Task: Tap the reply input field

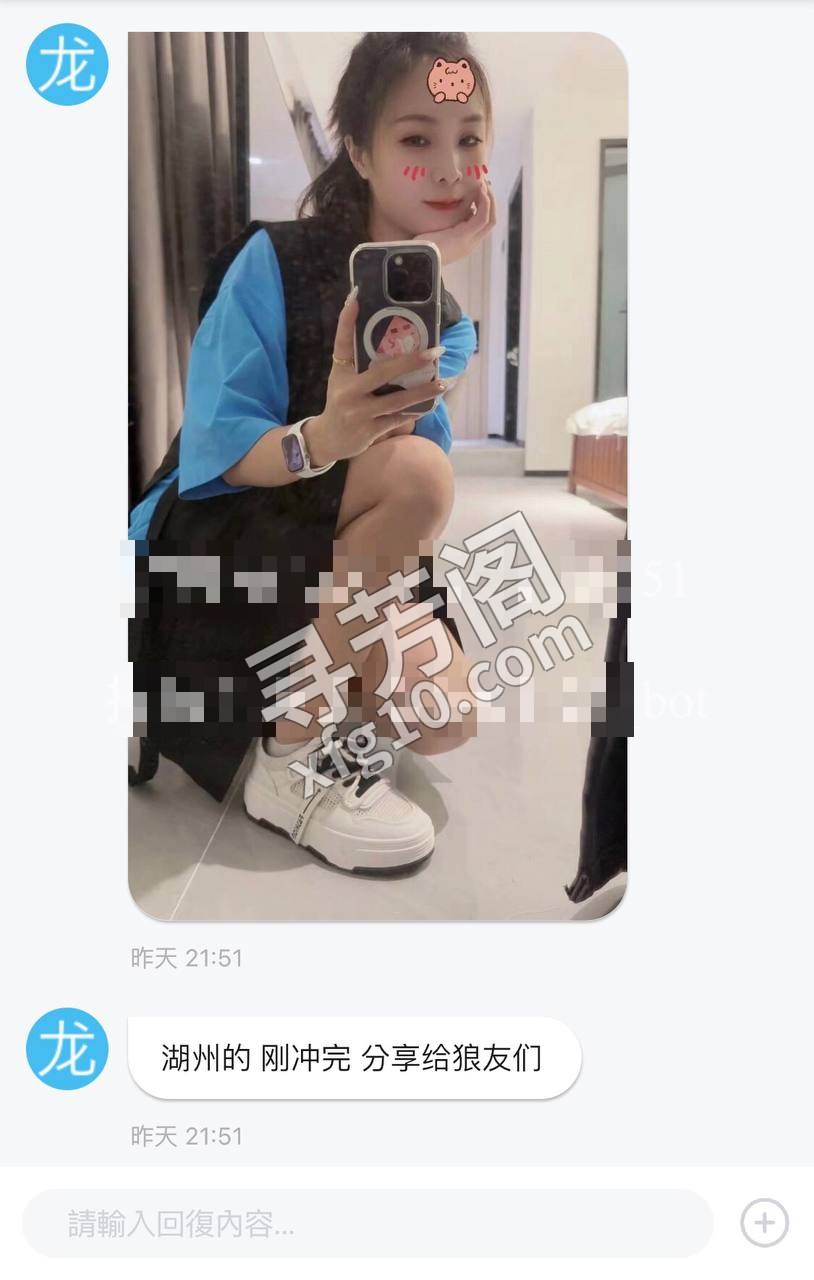Action: click(x=367, y=1223)
